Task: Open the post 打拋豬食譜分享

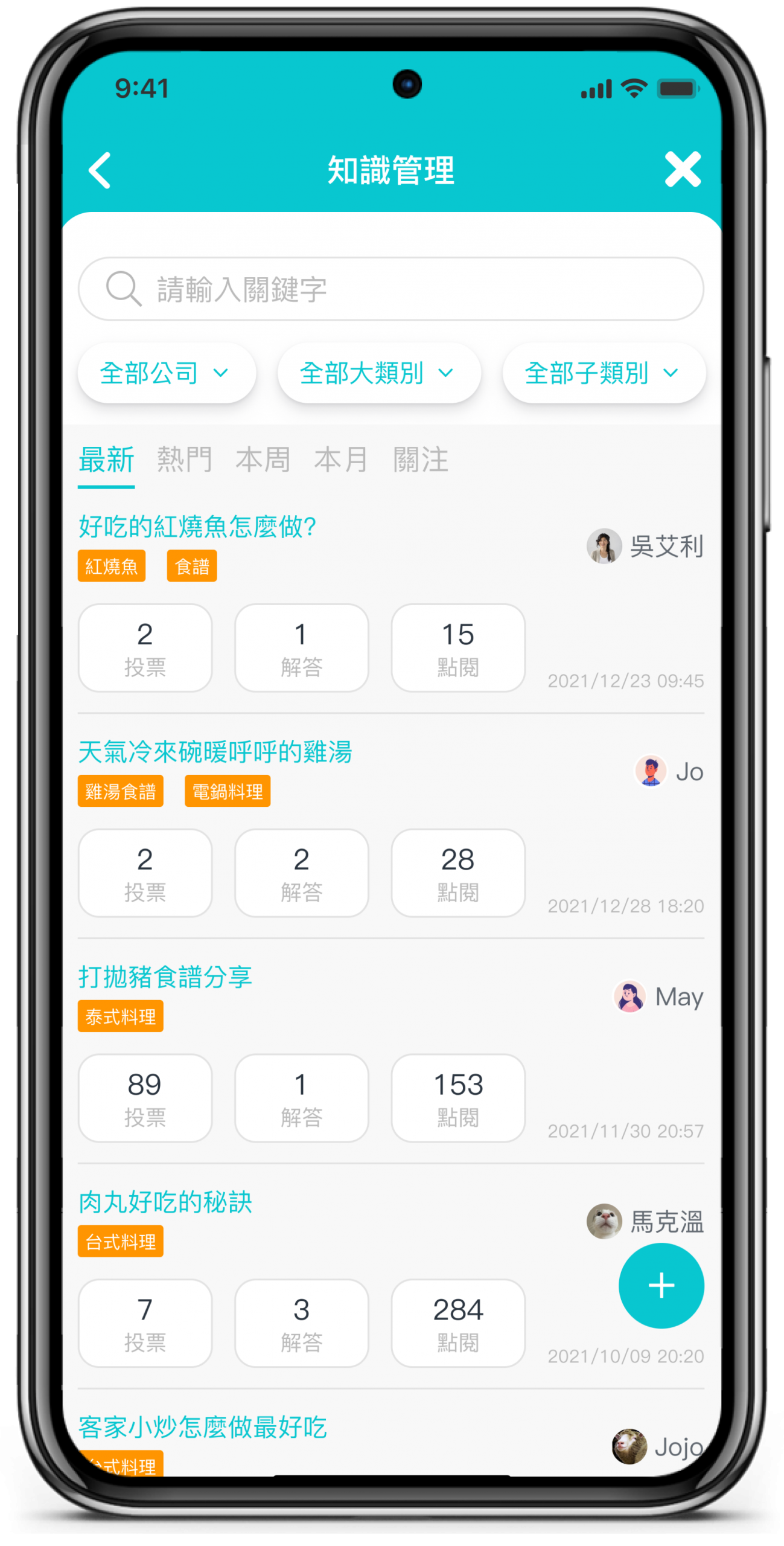Action: click(165, 977)
